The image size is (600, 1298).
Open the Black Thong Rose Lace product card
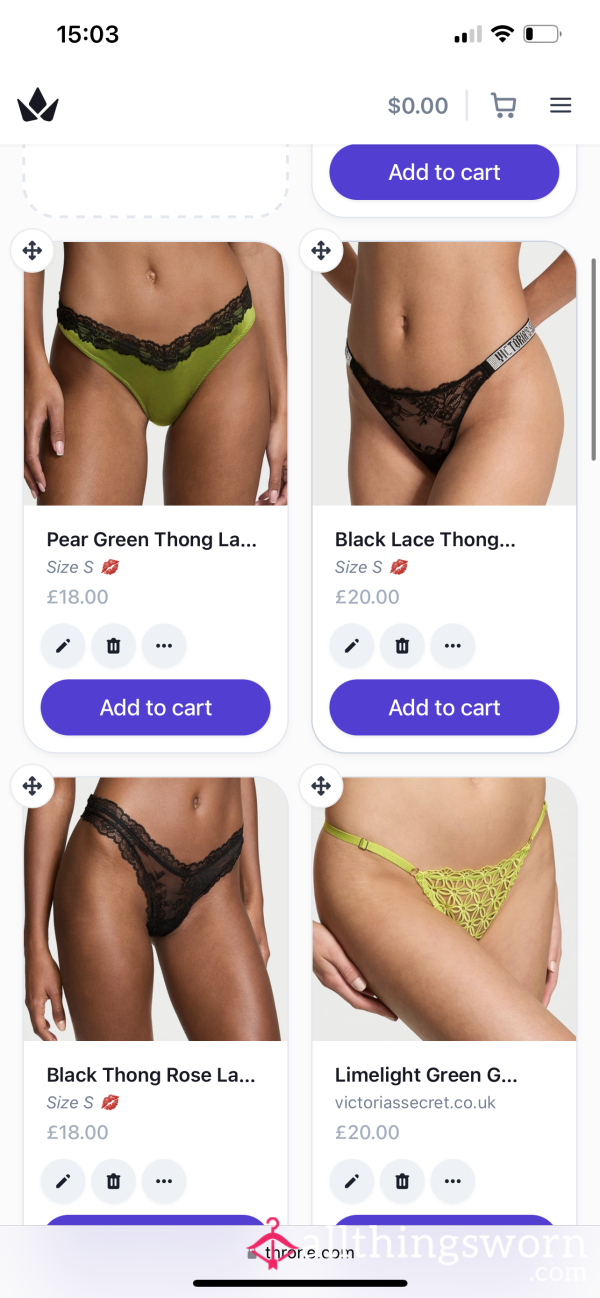coord(156,909)
